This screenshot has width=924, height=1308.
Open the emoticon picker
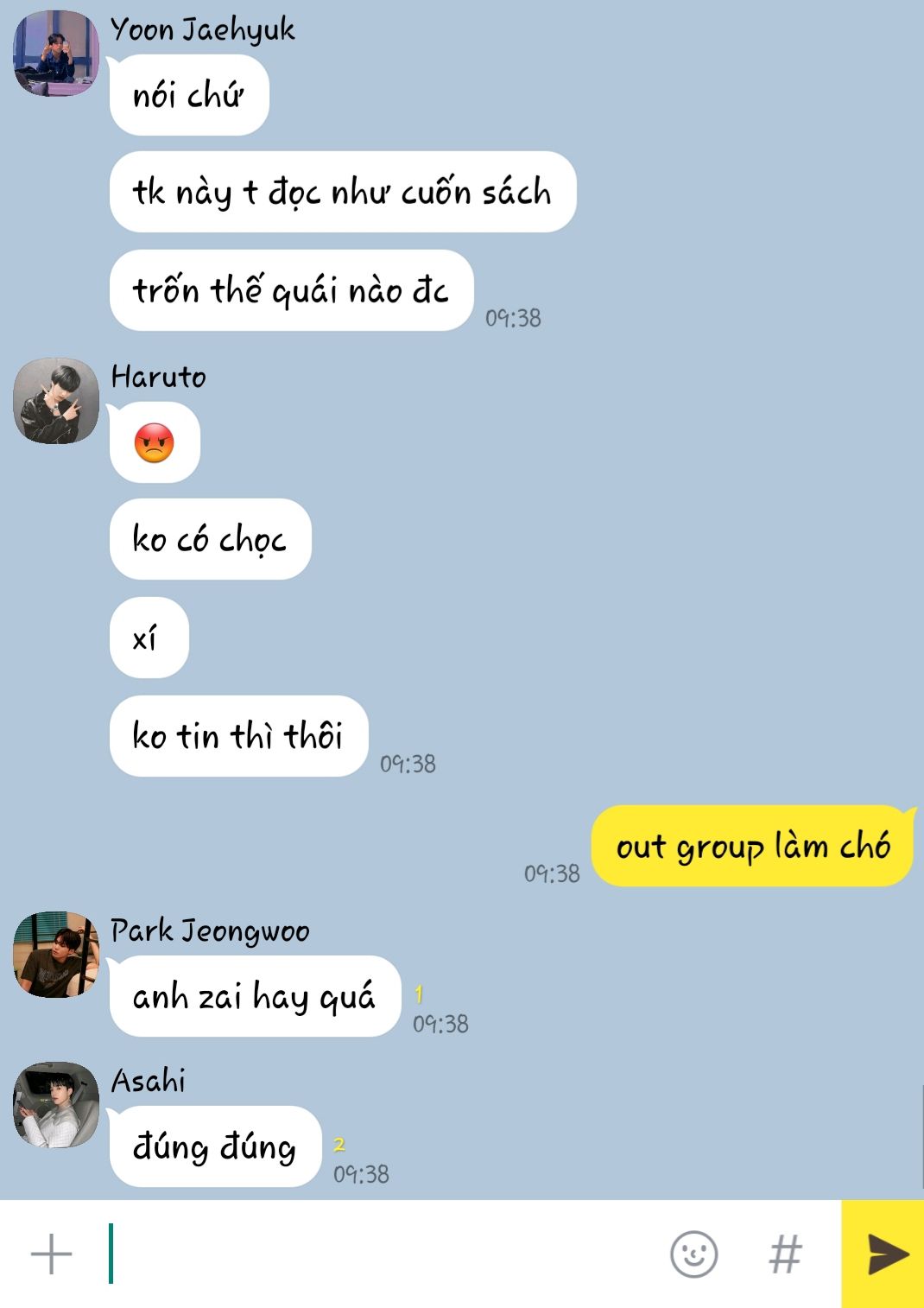[x=694, y=1254]
